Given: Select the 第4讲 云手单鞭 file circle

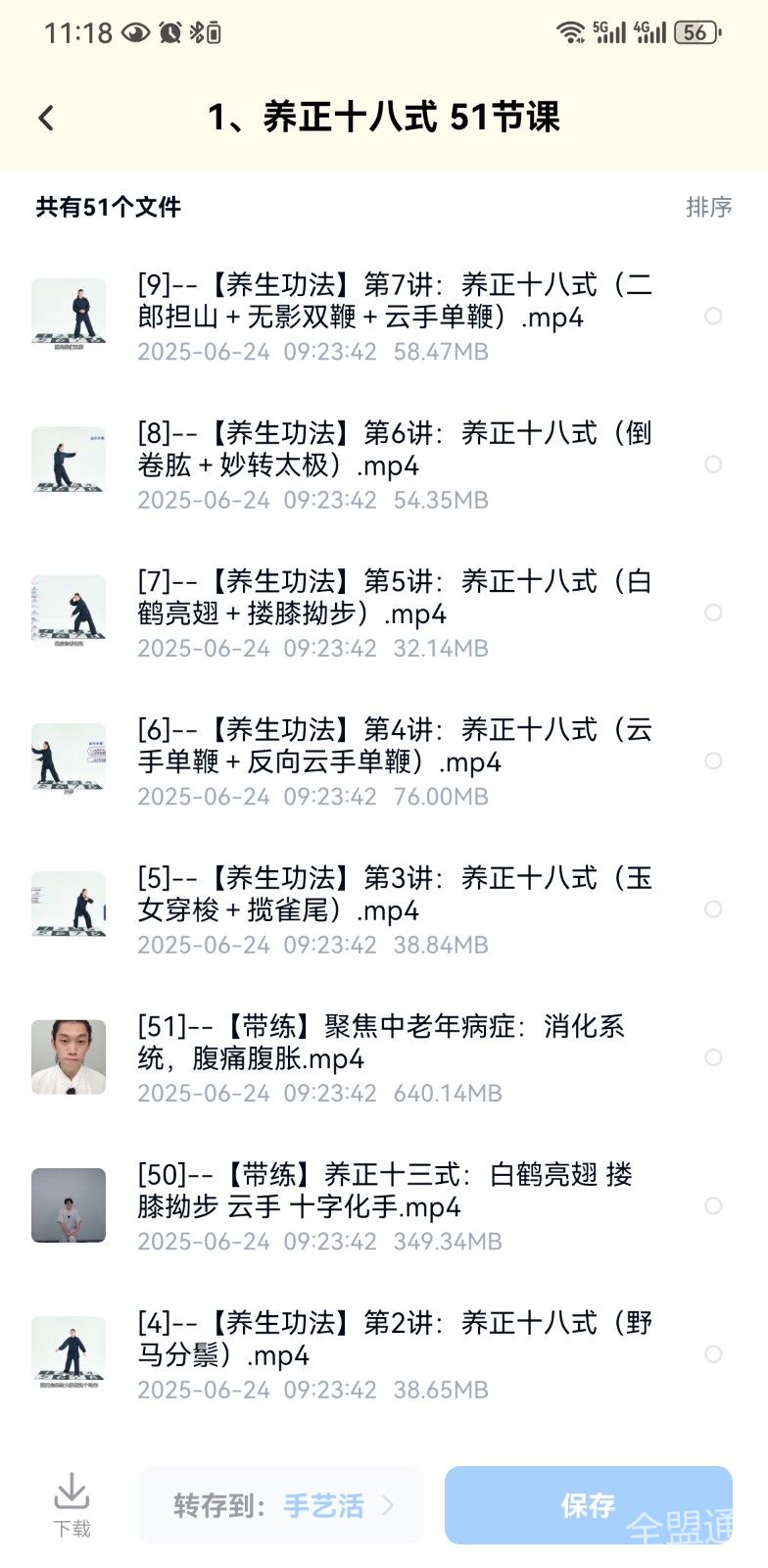Looking at the screenshot, I should pyautogui.click(x=713, y=761).
